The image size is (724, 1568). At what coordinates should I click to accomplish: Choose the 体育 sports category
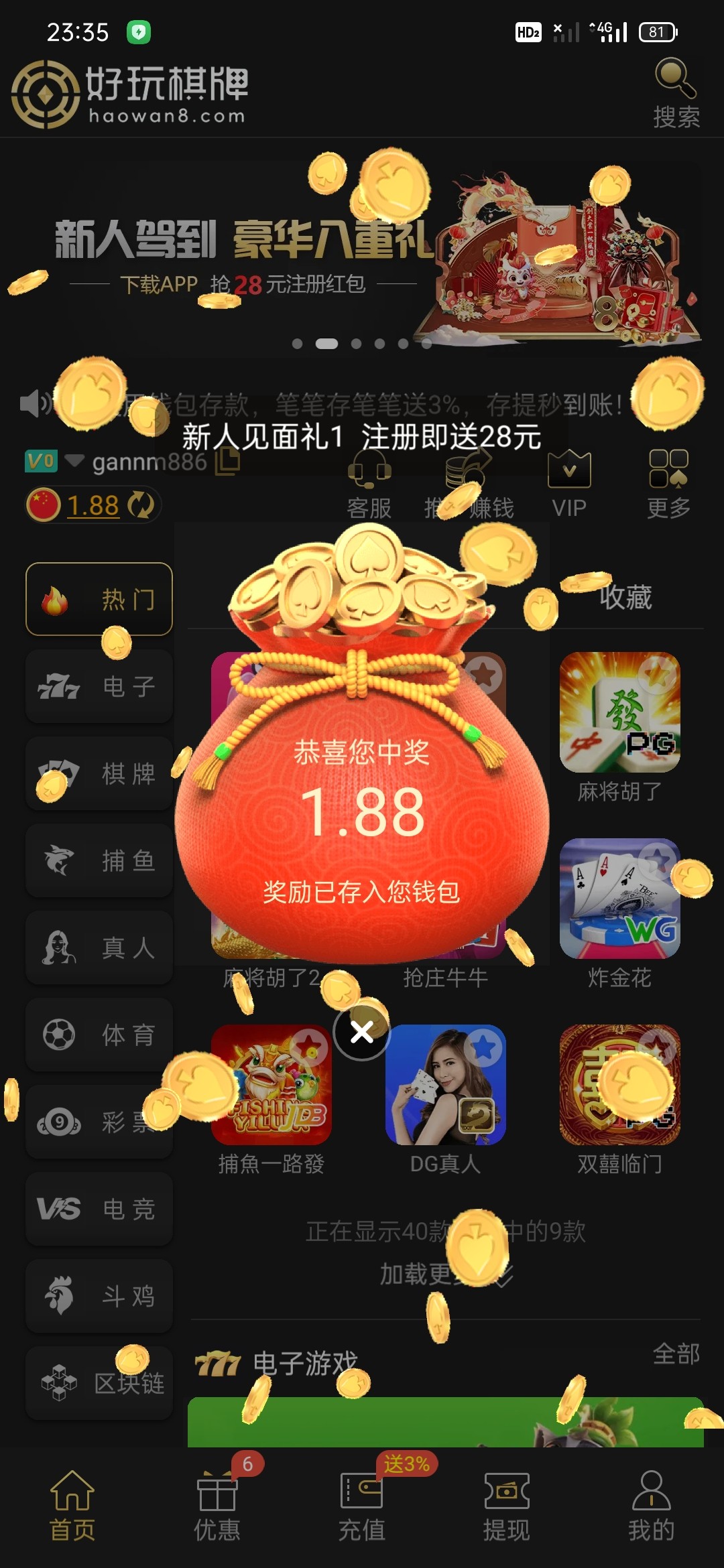[x=99, y=1035]
